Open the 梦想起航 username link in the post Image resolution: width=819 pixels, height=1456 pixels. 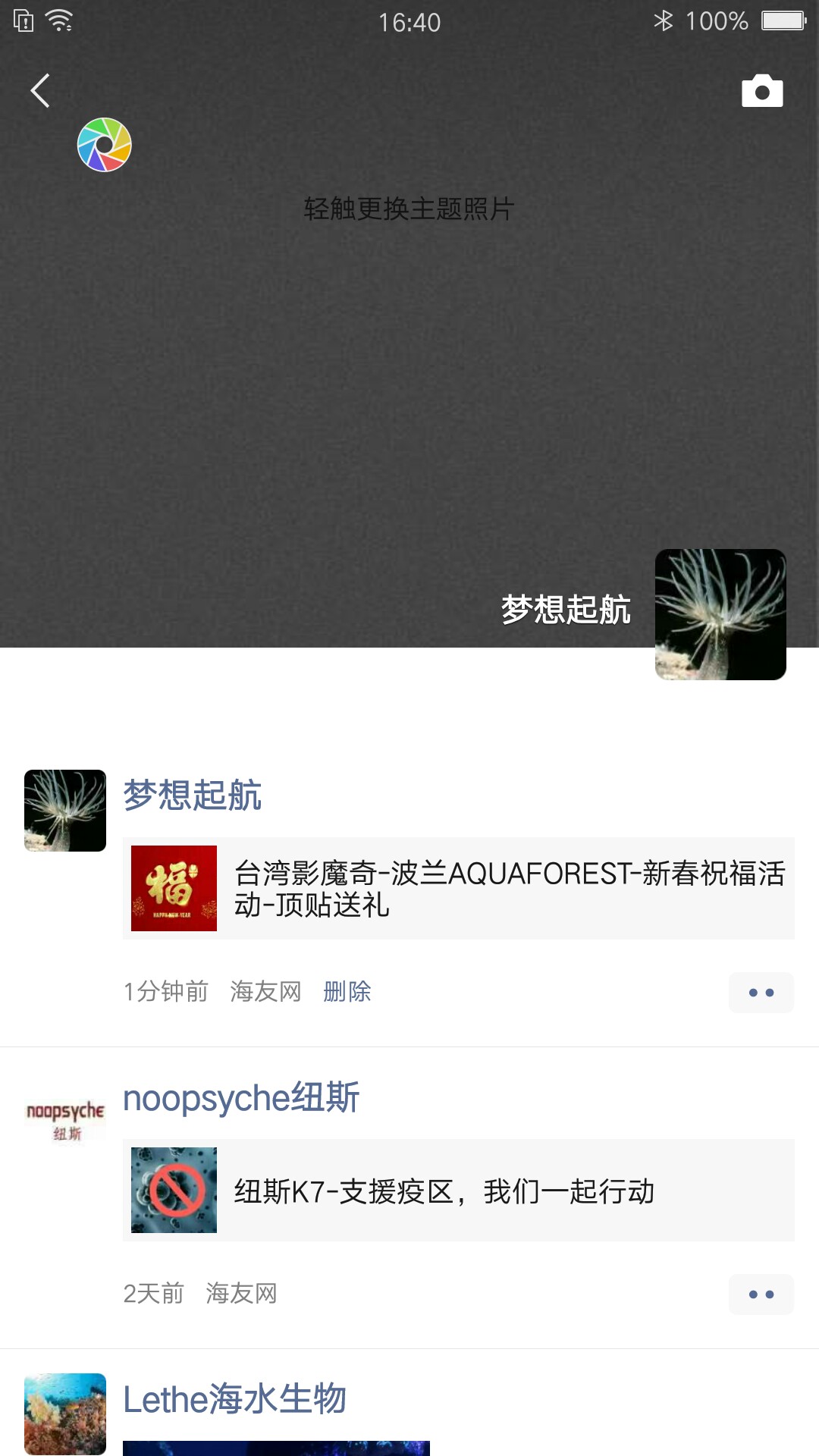point(192,795)
